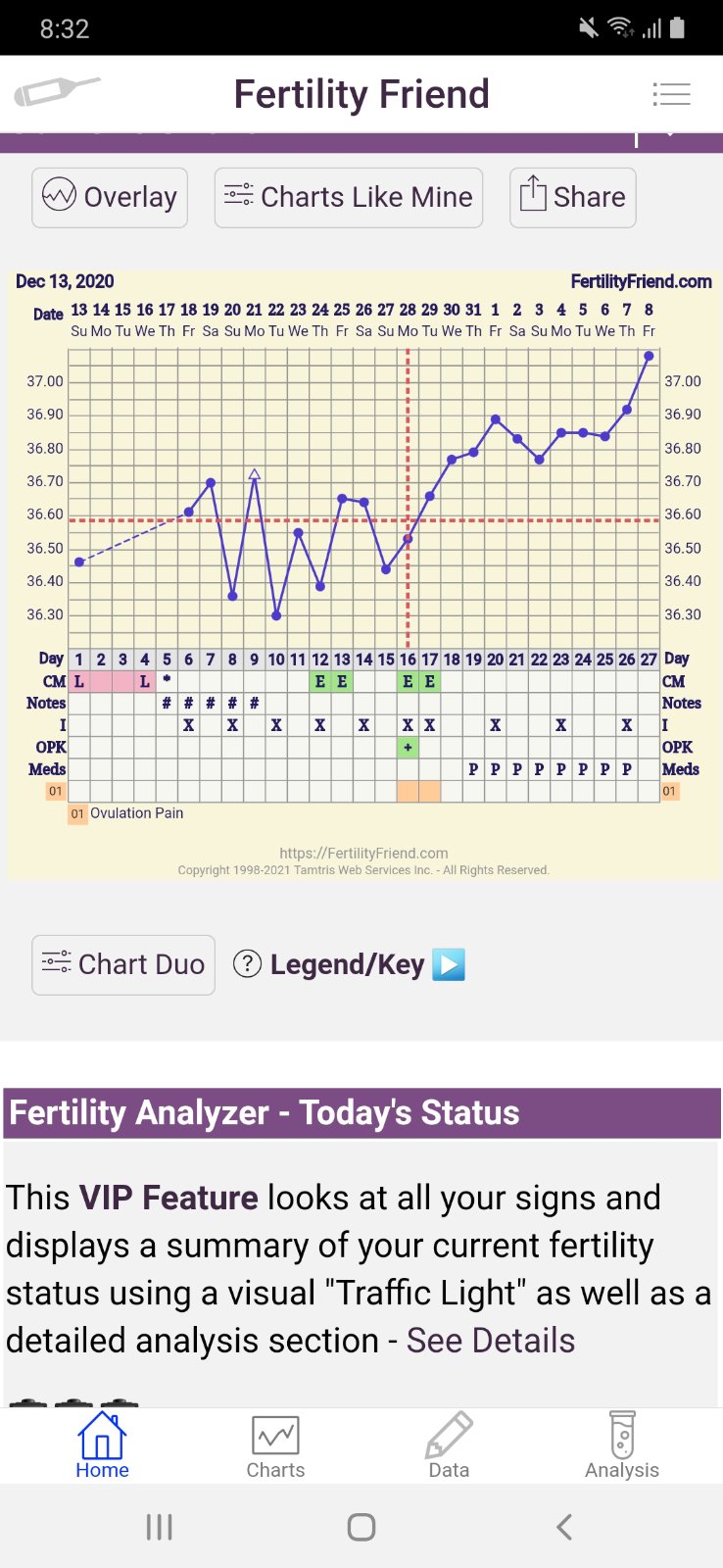The height and width of the screenshot is (1568, 723).
Task: Go to the Home tab
Action: pos(102,1445)
